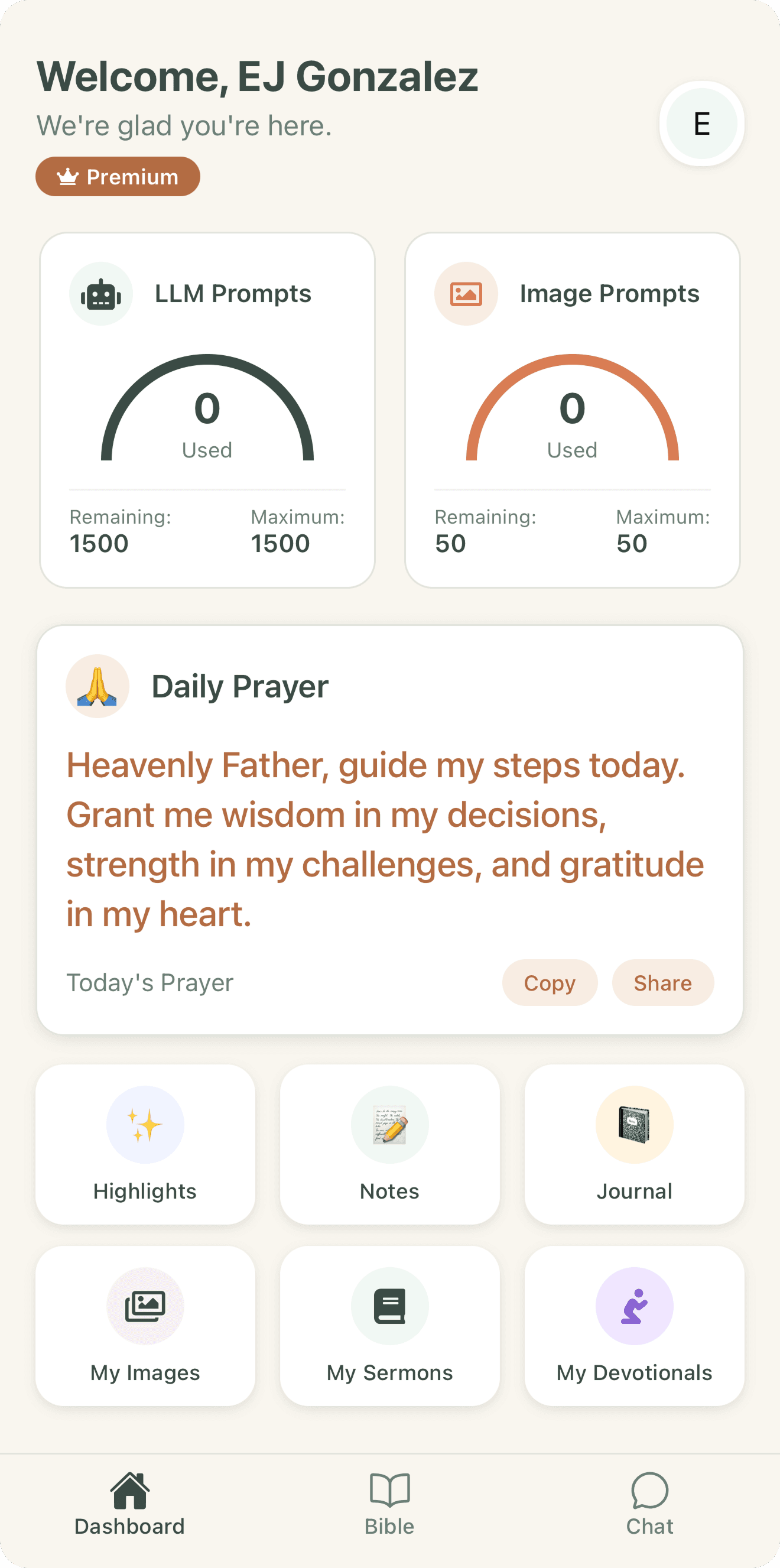This screenshot has height=1568, width=780.
Task: Go to My Sermons
Action: point(389,1325)
